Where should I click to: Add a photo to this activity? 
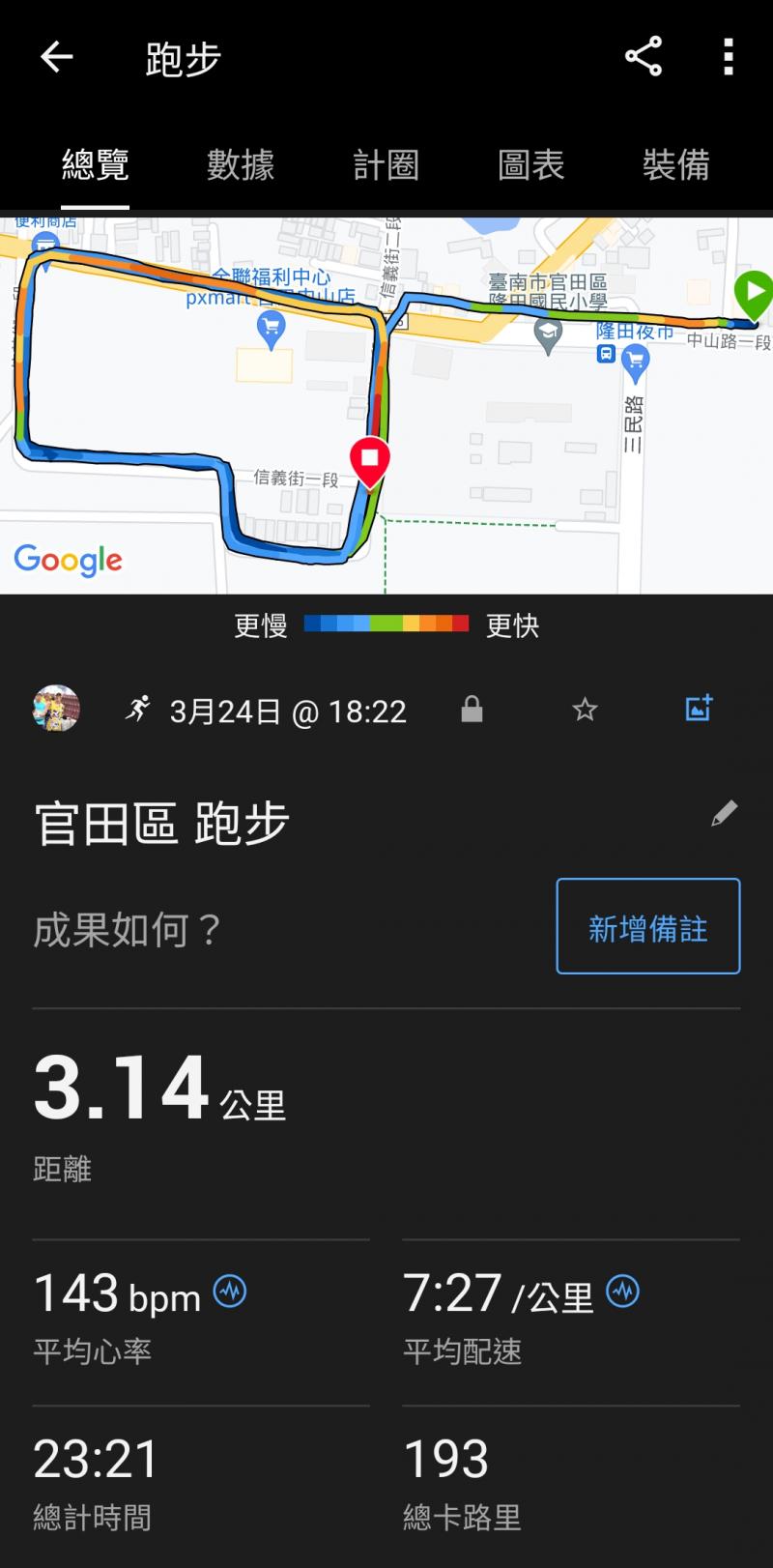(699, 709)
